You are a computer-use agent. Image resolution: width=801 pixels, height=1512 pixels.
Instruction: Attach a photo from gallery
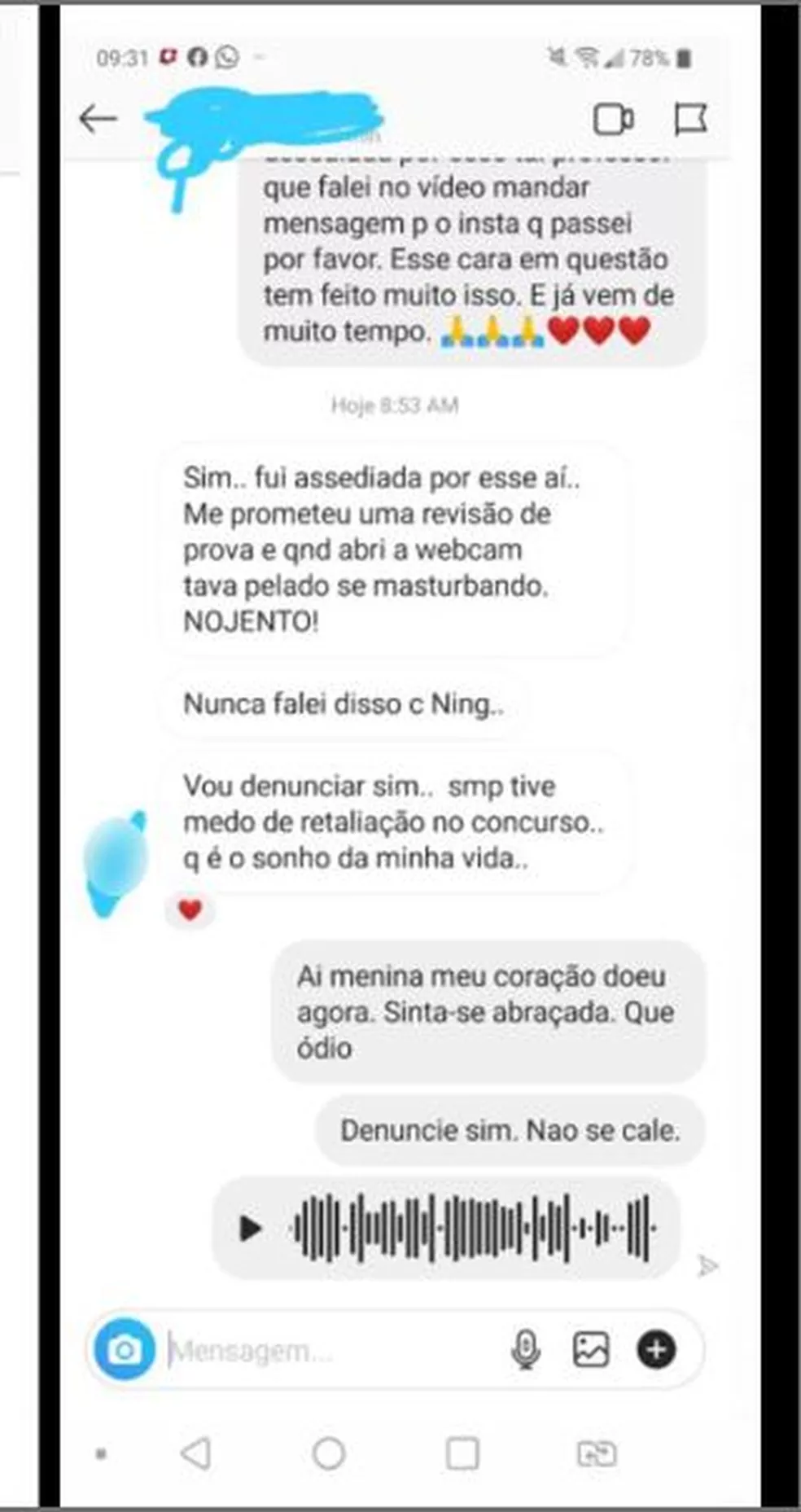click(x=591, y=1349)
